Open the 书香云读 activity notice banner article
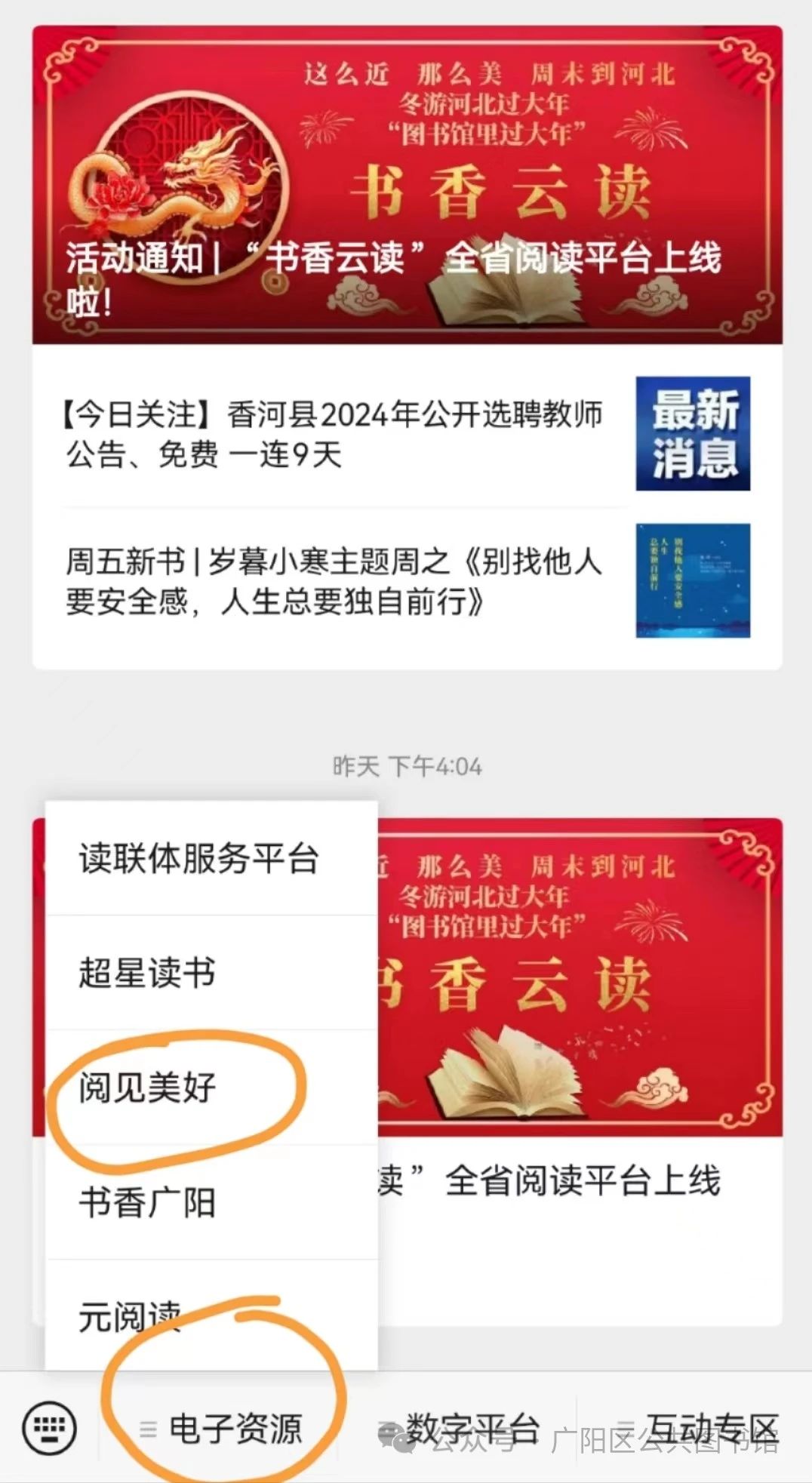This screenshot has width=812, height=1483. click(407, 185)
